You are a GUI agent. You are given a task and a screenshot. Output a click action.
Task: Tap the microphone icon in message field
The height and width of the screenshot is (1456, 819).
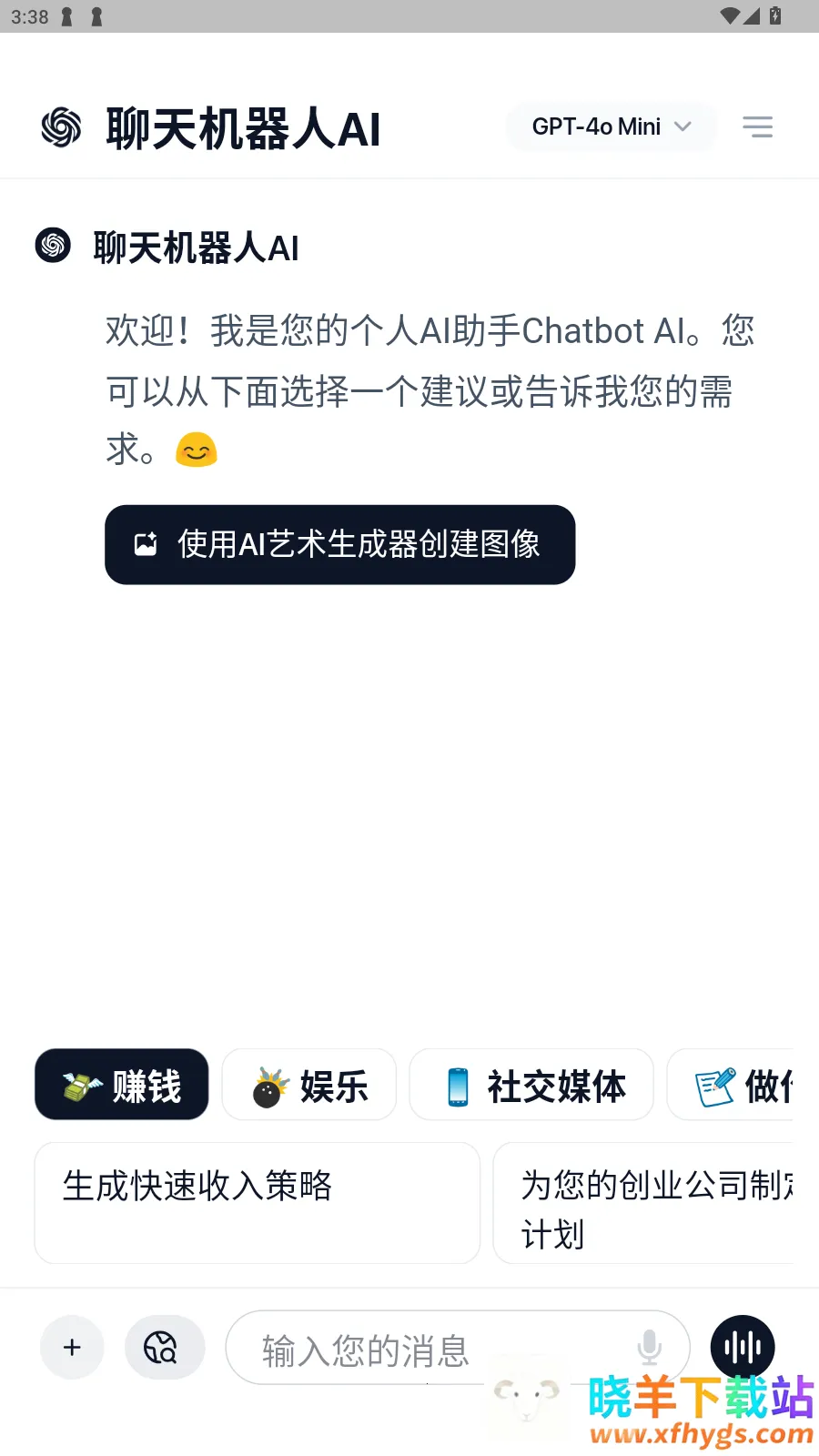tap(649, 1347)
